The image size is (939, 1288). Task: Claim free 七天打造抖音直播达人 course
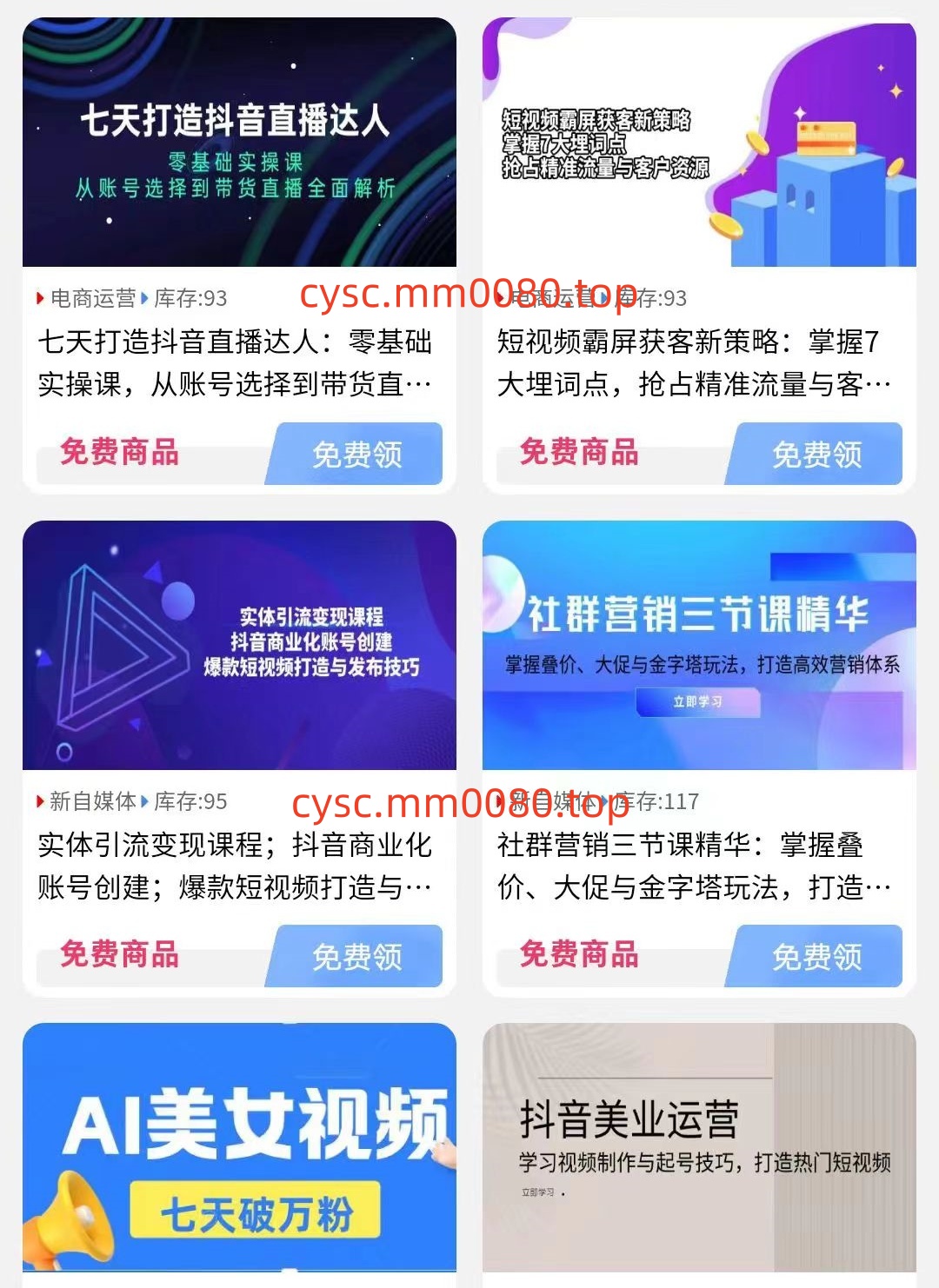[x=357, y=454]
